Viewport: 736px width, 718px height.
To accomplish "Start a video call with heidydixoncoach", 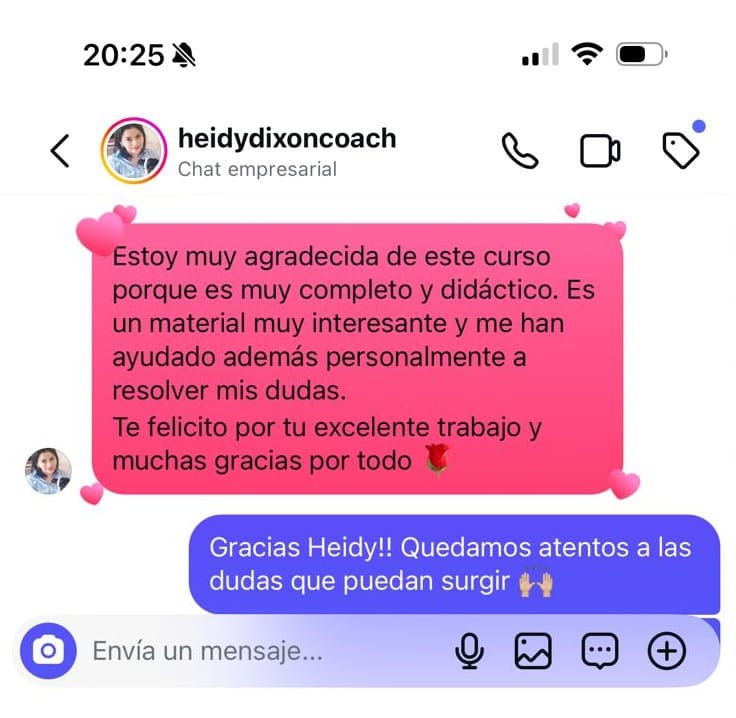I will (600, 151).
